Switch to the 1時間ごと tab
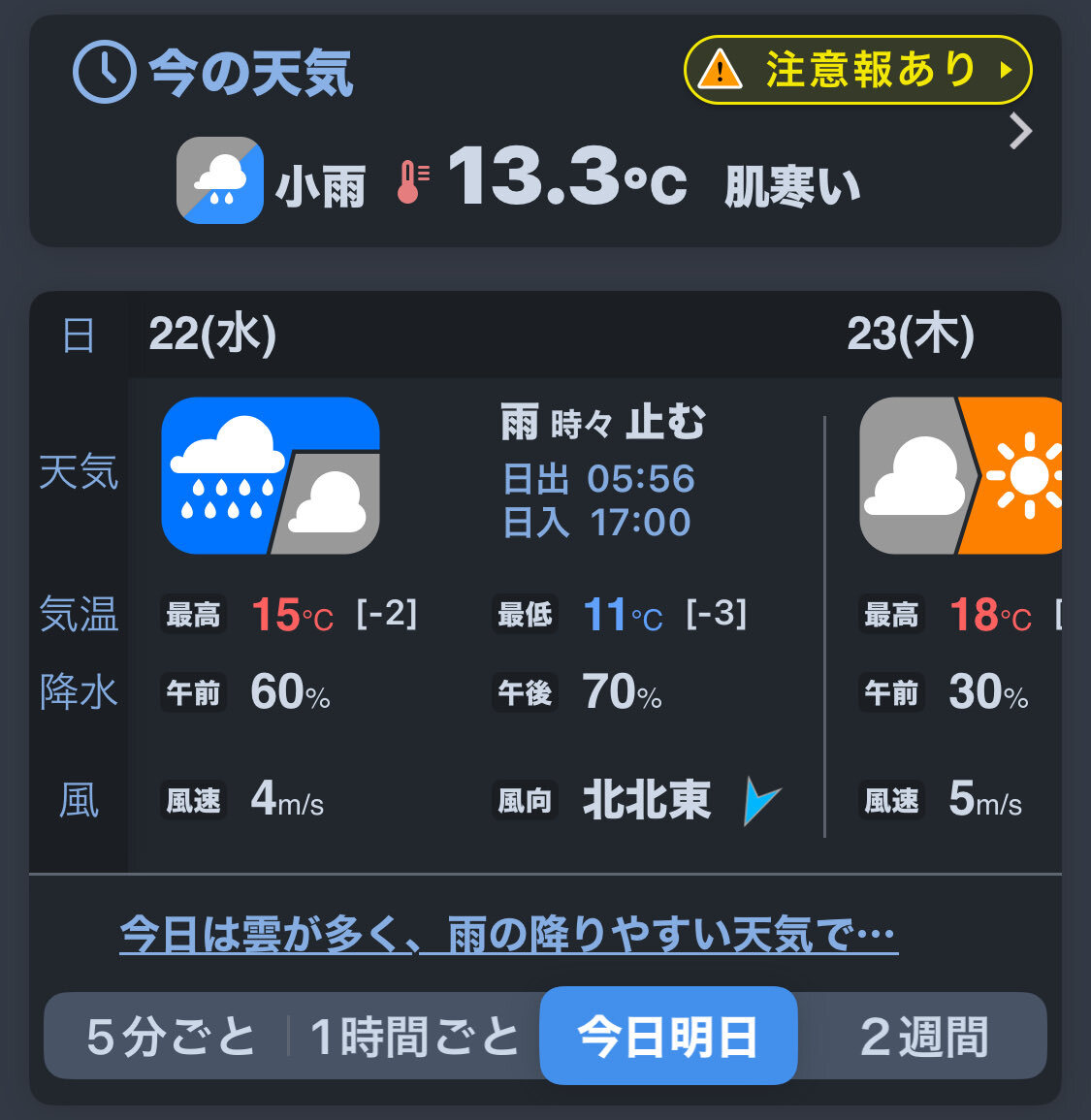 click(x=415, y=1037)
